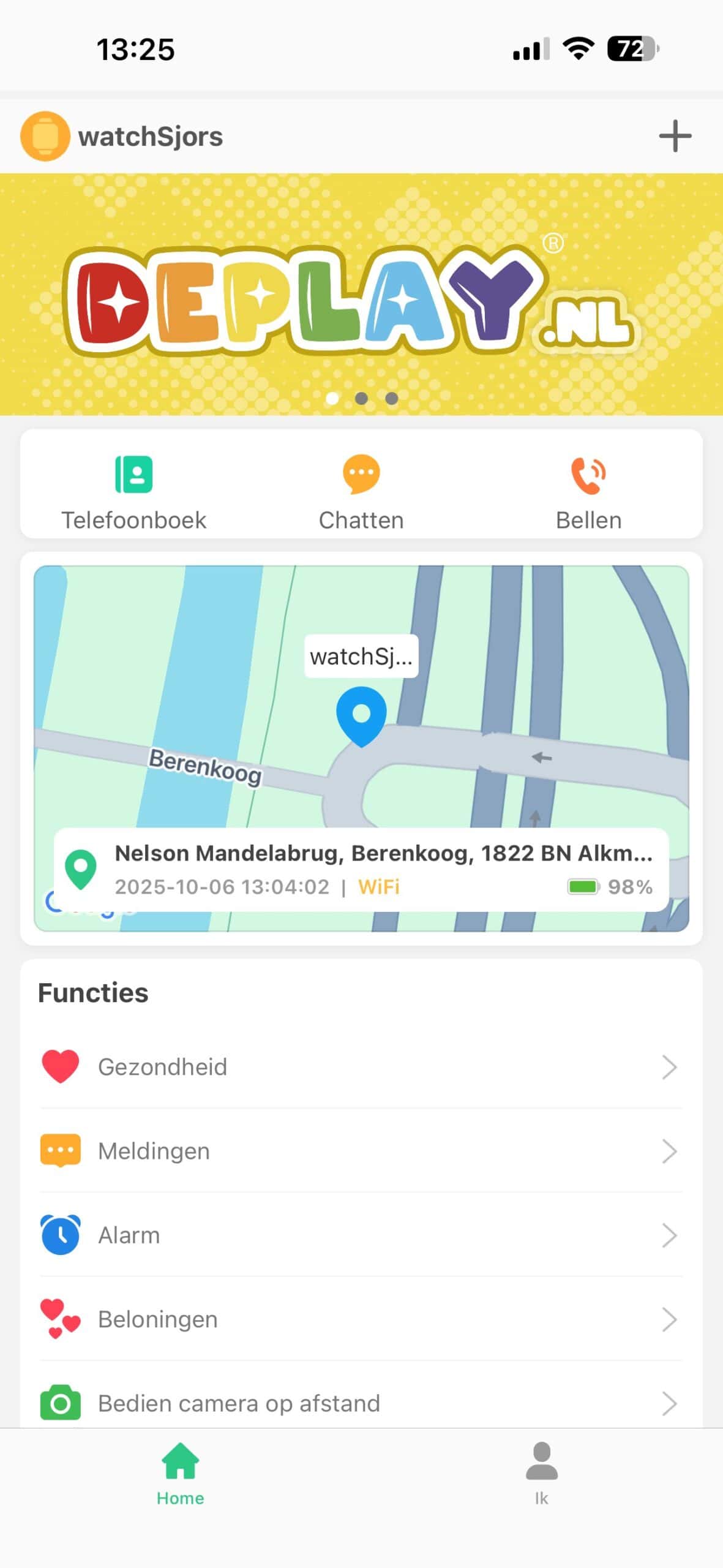
Task: Select the Home tab
Action: [x=181, y=1474]
